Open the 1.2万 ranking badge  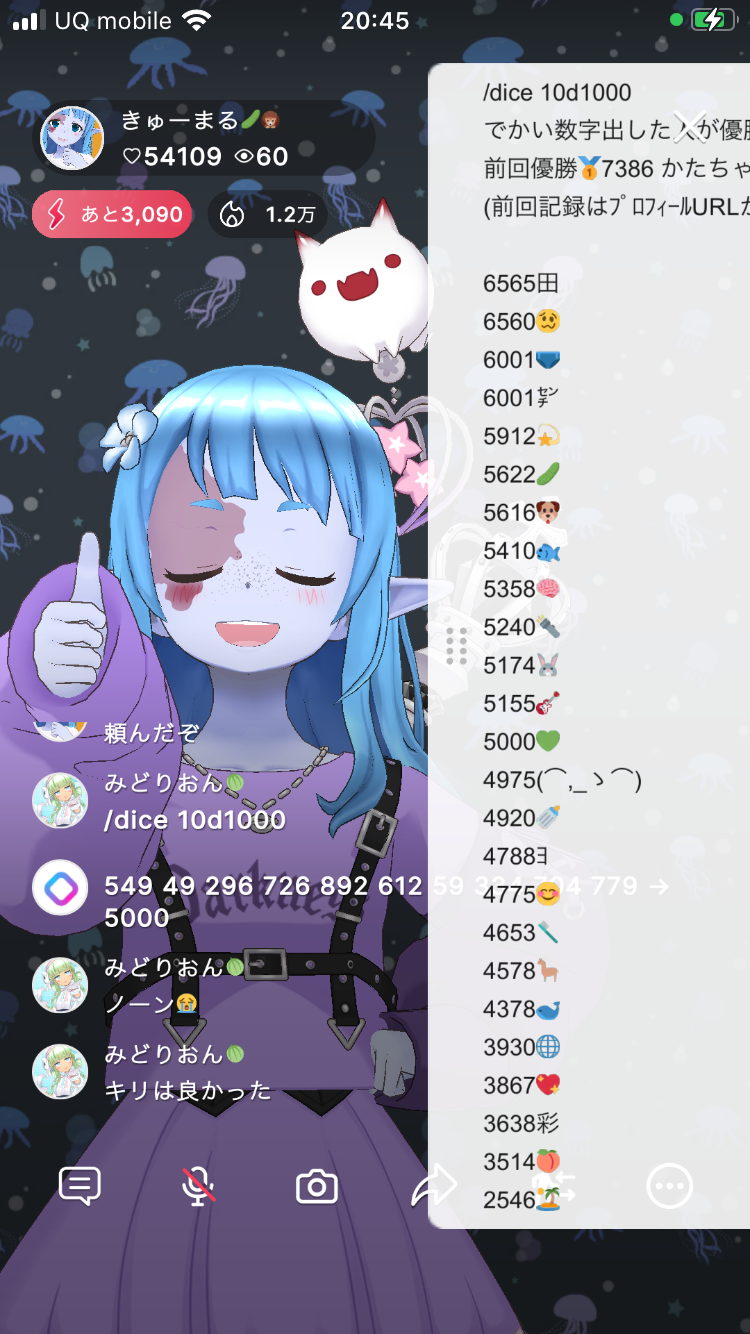[268, 214]
